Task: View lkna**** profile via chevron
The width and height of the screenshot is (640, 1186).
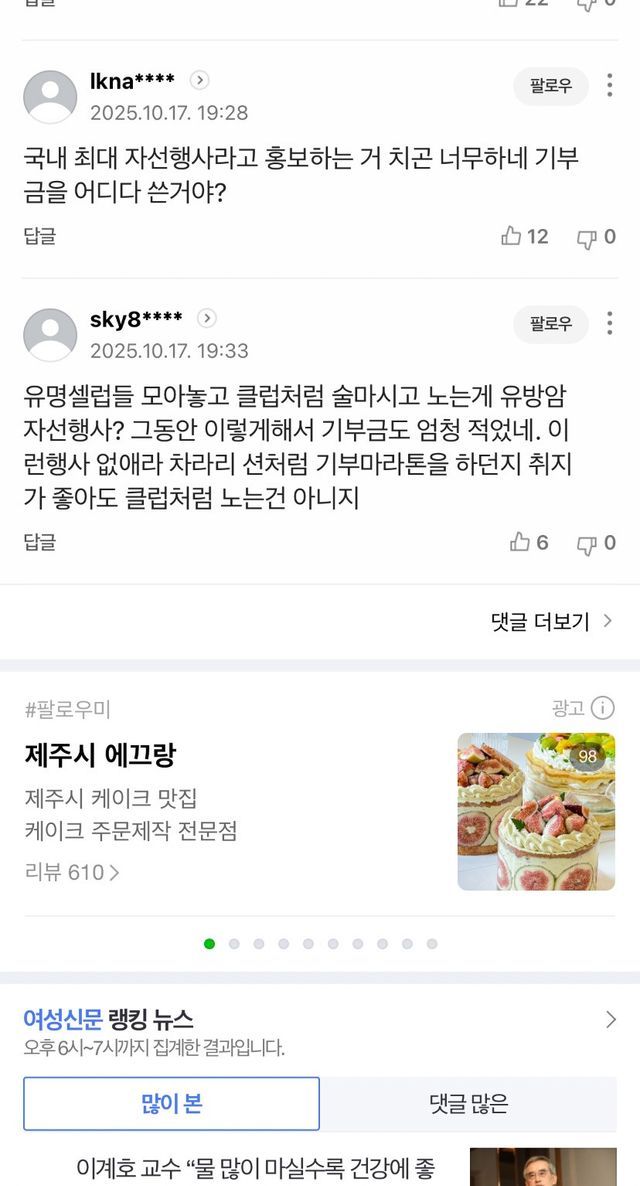Action: coord(200,81)
